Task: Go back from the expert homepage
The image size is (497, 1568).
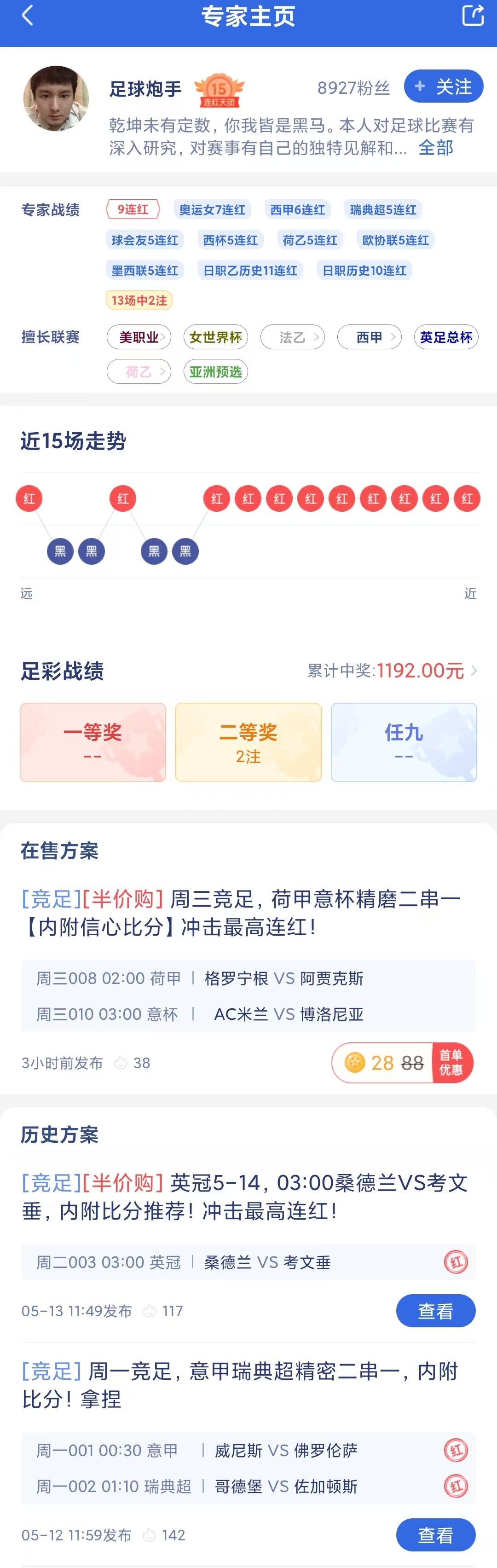Action: point(27,15)
